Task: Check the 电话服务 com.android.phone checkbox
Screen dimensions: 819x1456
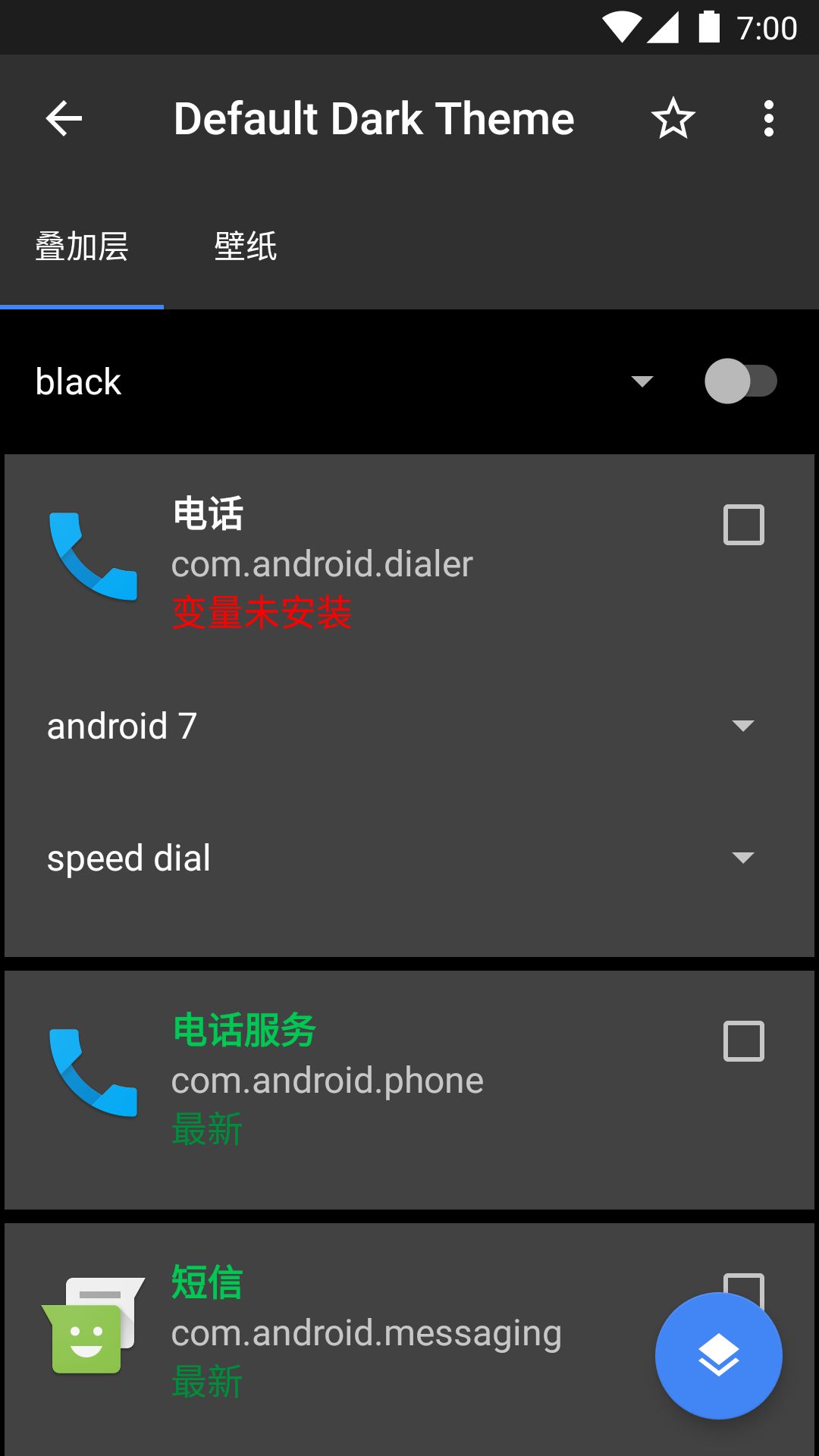Action: point(743,1041)
